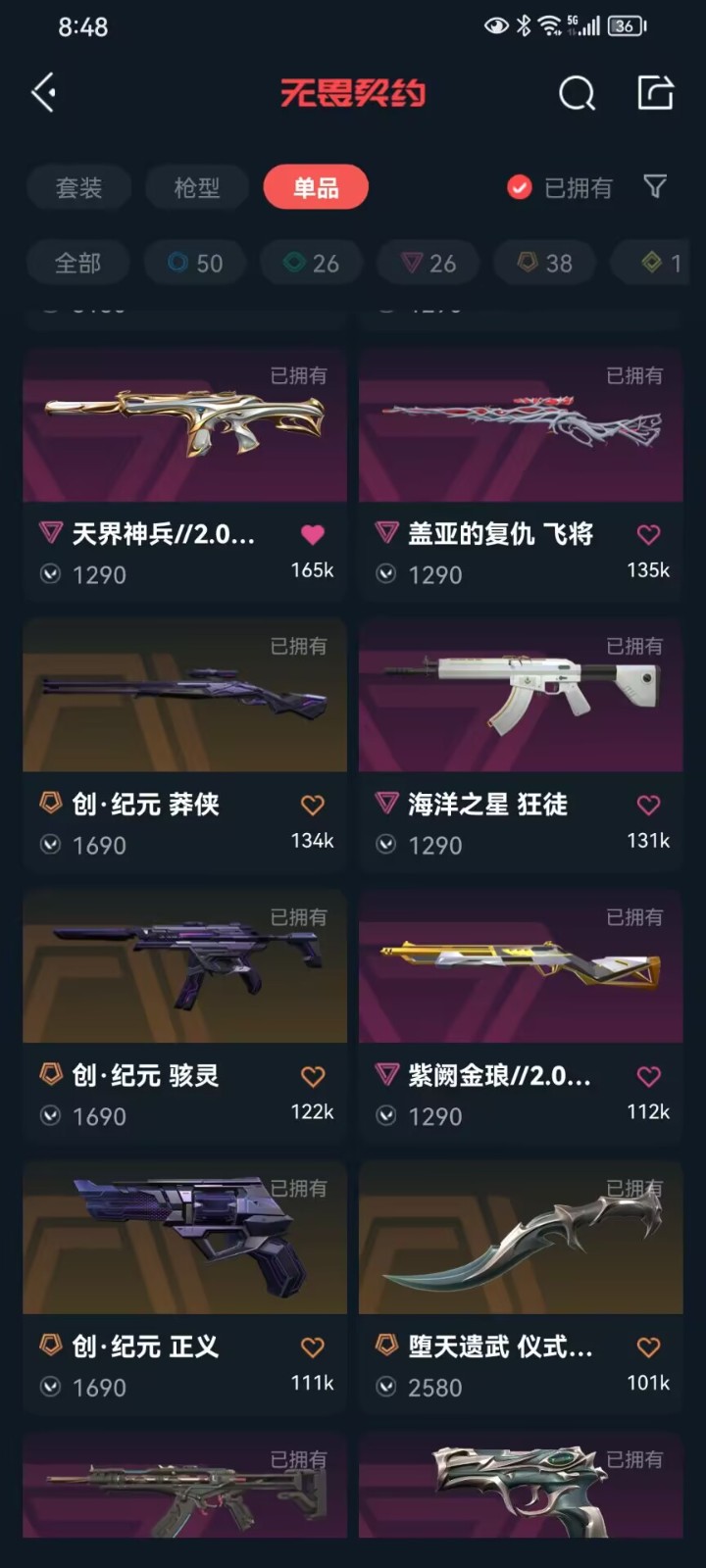Open search in the top bar
This screenshot has height=1568, width=706.
pyautogui.click(x=577, y=94)
